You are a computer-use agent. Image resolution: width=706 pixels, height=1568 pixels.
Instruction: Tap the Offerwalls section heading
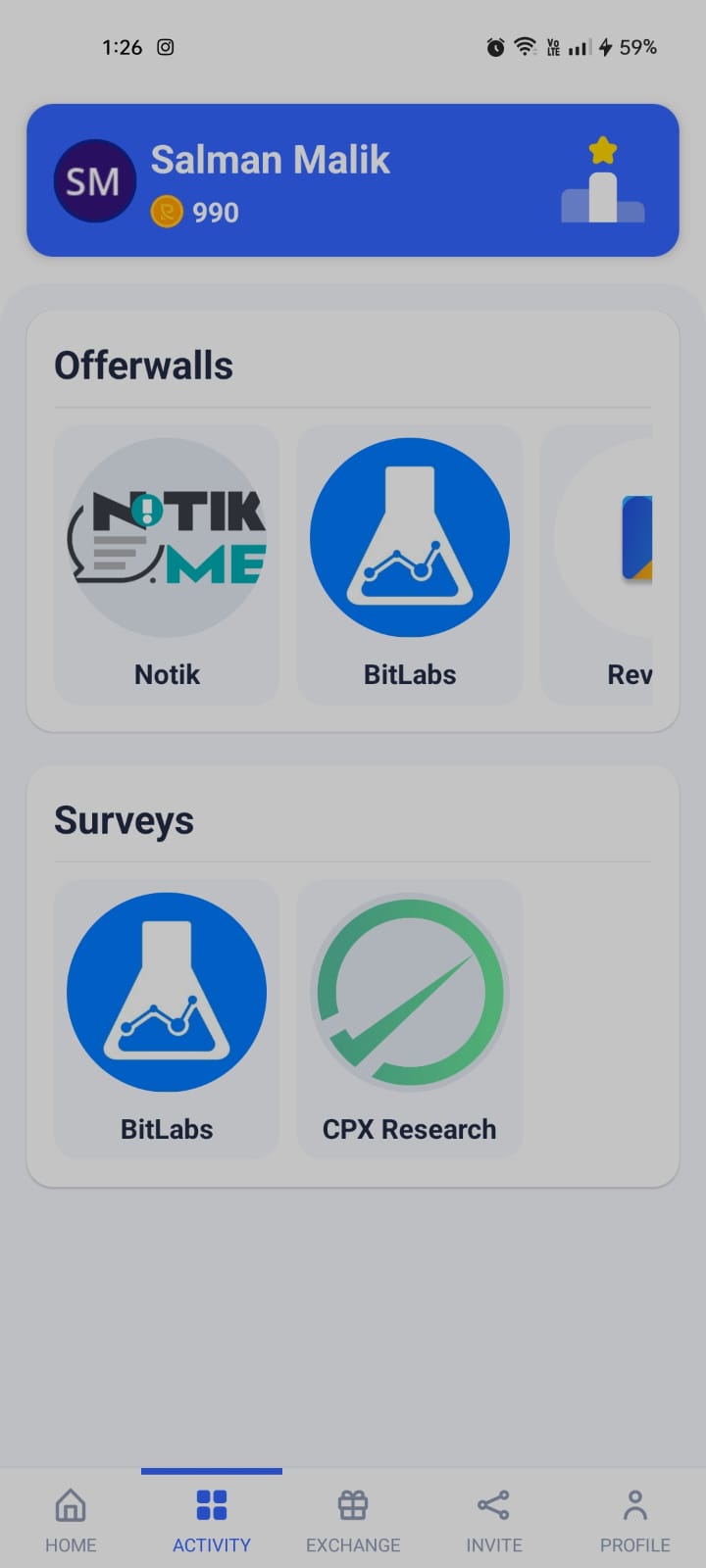point(144,365)
